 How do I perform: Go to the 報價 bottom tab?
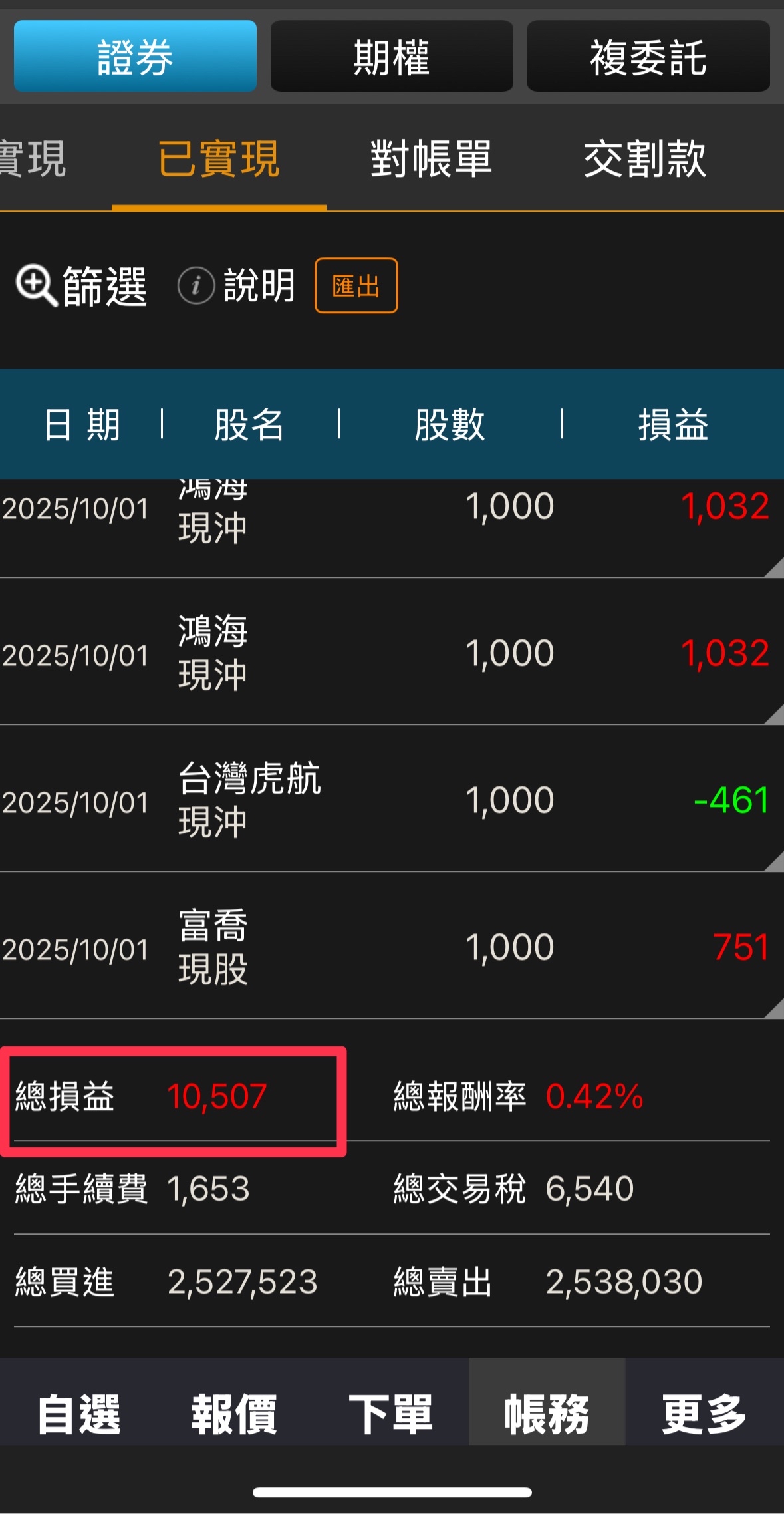pyautogui.click(x=235, y=1414)
